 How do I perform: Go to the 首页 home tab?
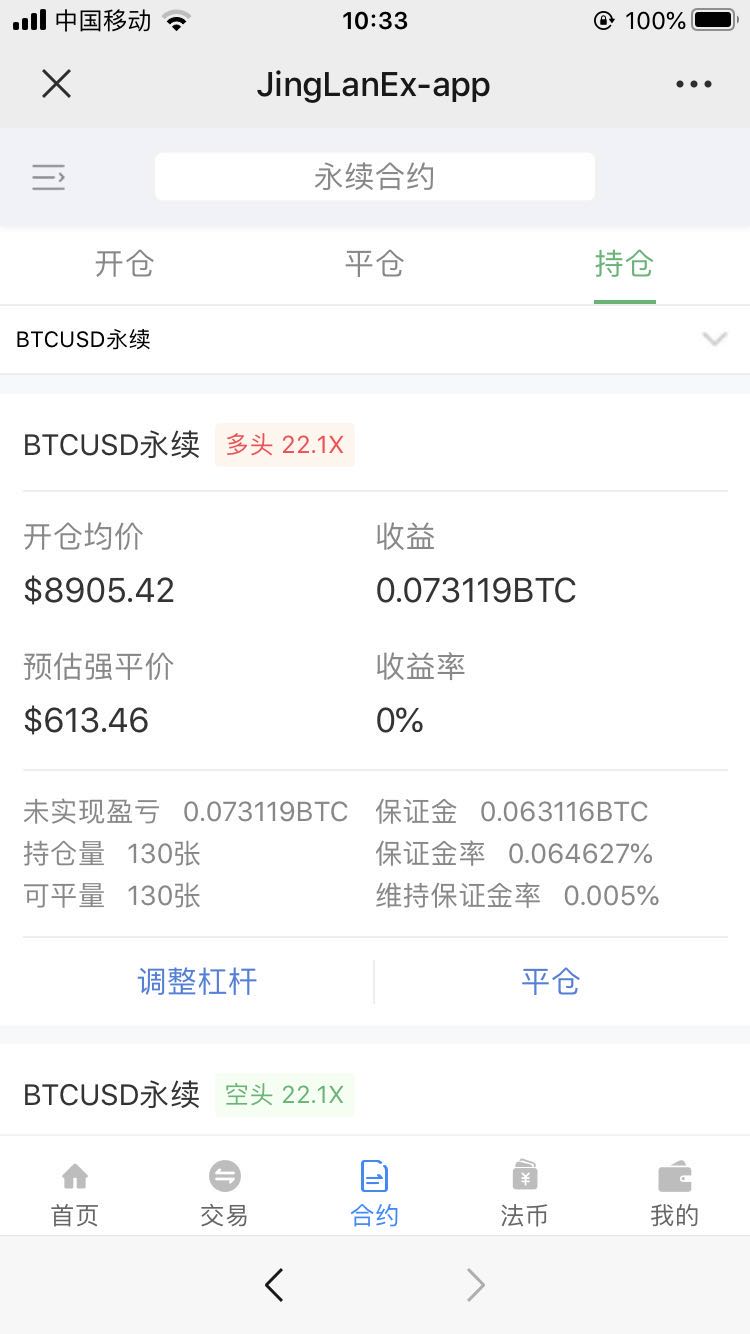tap(75, 1194)
